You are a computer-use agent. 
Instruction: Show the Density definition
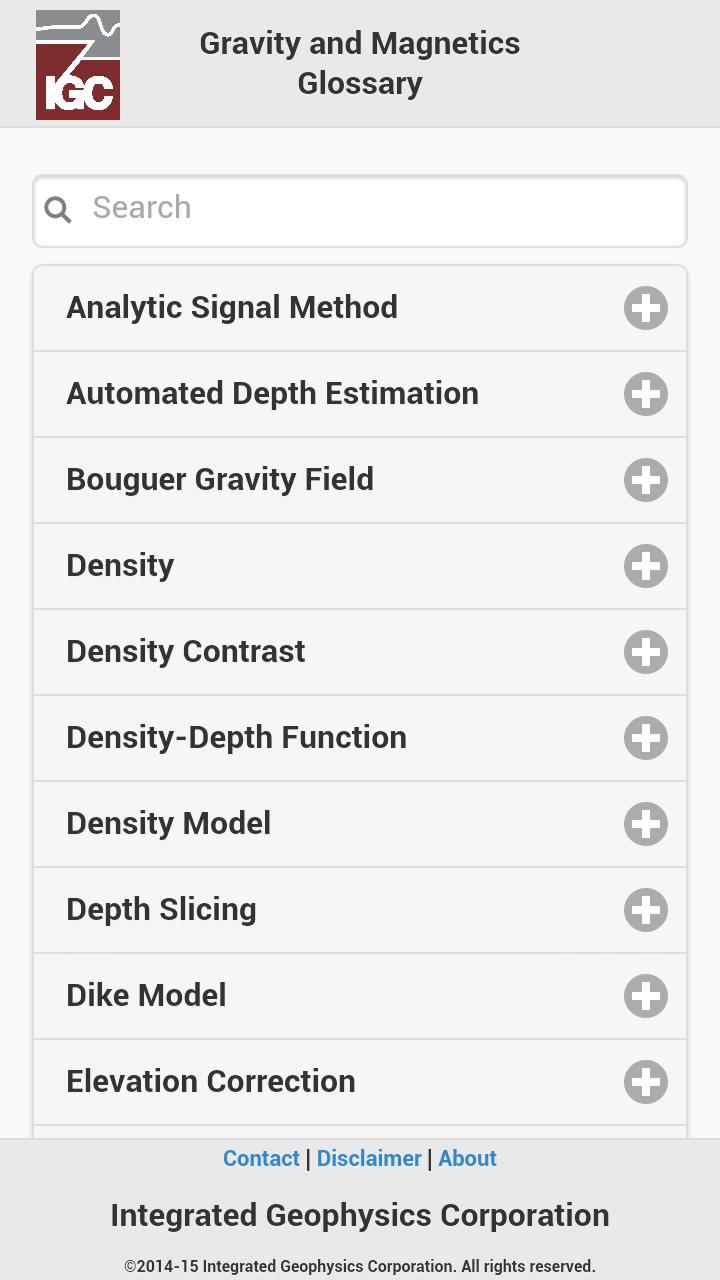click(x=645, y=566)
